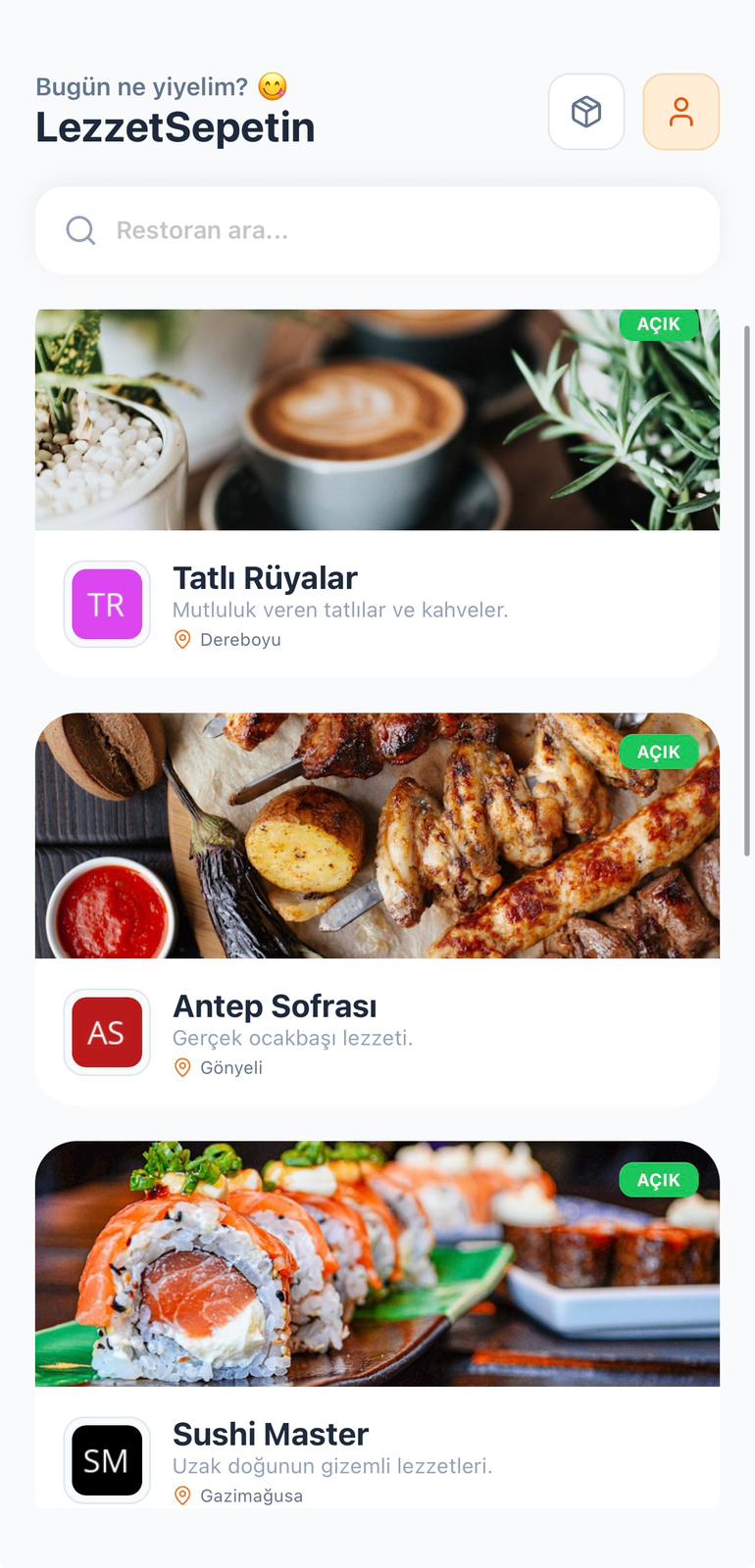The height and width of the screenshot is (1568, 755).
Task: Open the package/orders icon in the header
Action: 586,112
